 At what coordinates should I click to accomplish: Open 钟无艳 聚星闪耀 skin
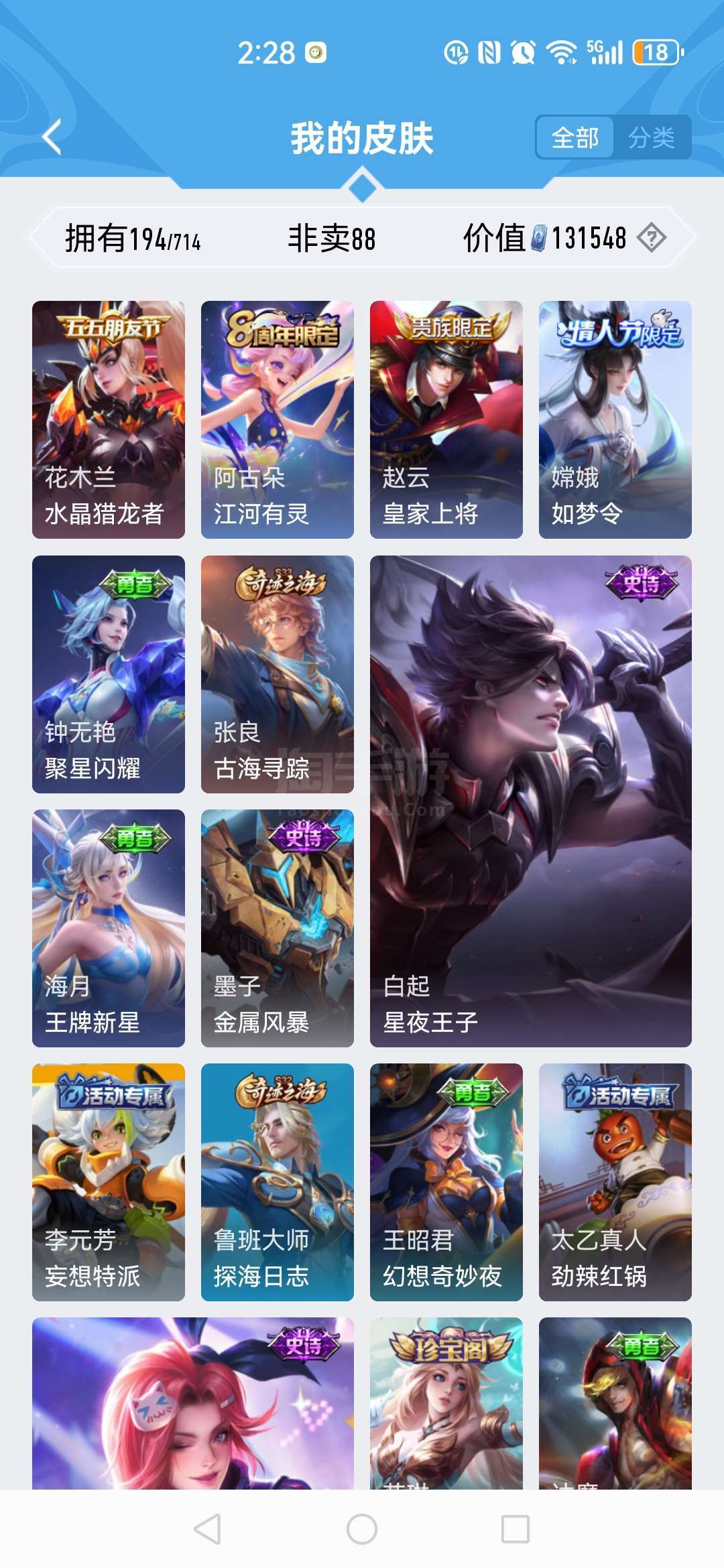pos(109,674)
